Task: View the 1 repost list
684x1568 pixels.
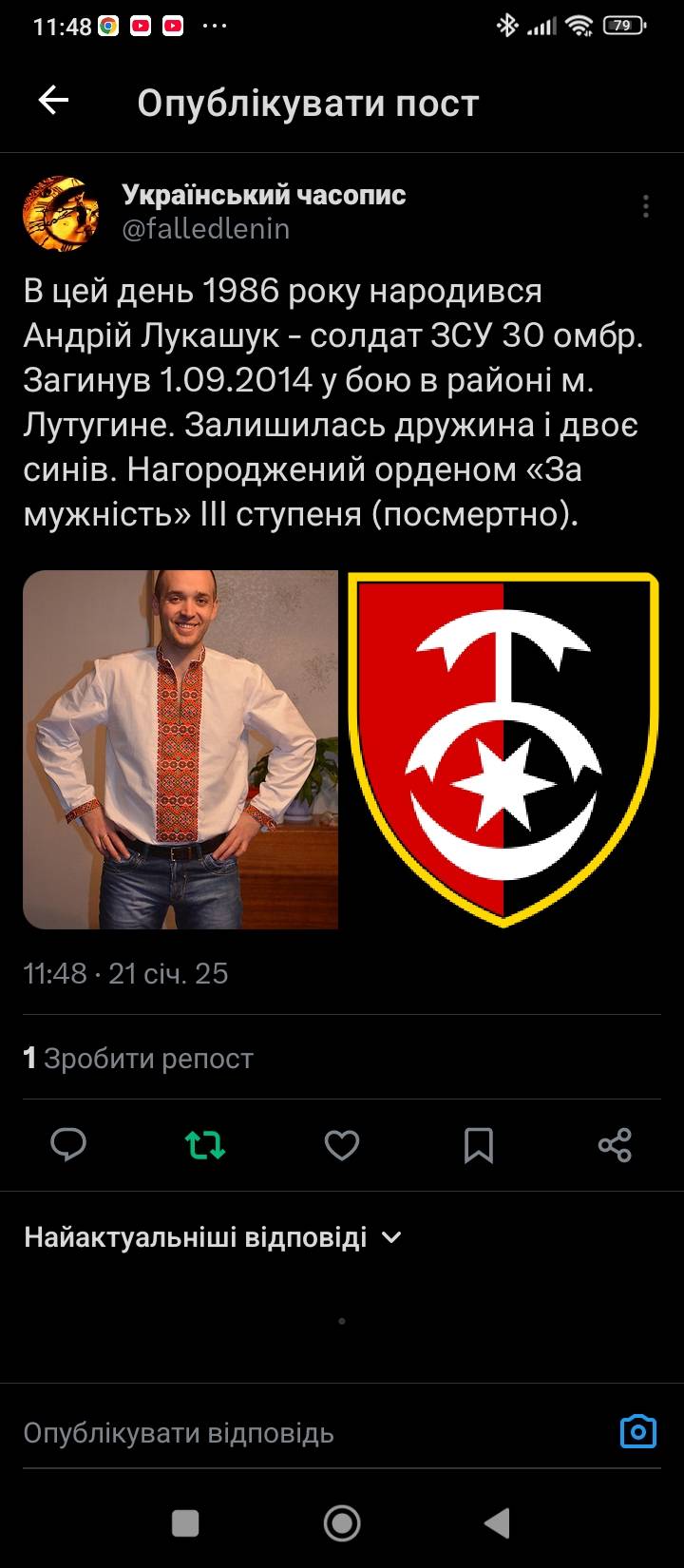Action: point(139,1058)
